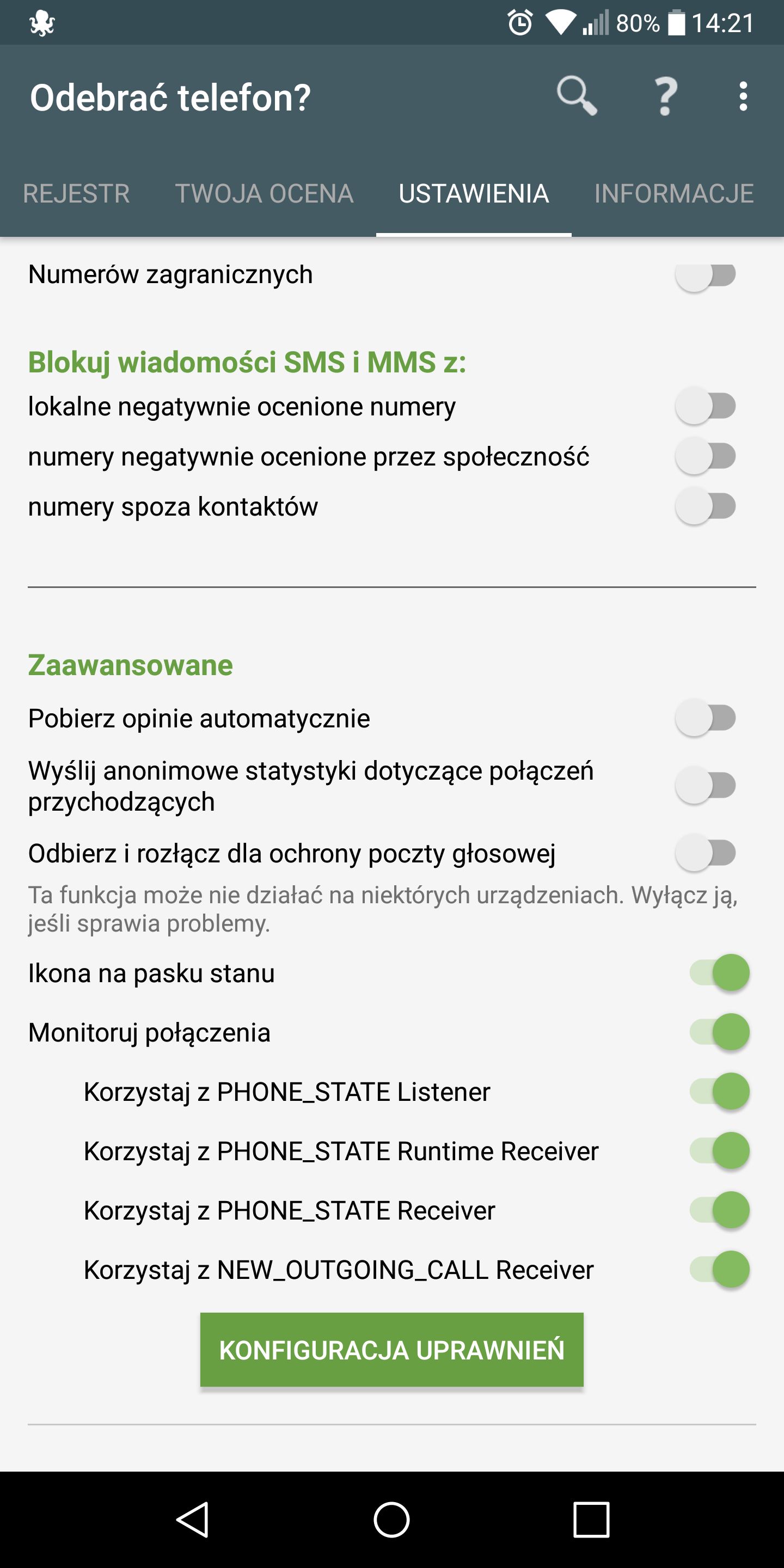Turn off NEW_OUTGOING_CALL Receiver
The image size is (784, 1568).
[x=719, y=1270]
